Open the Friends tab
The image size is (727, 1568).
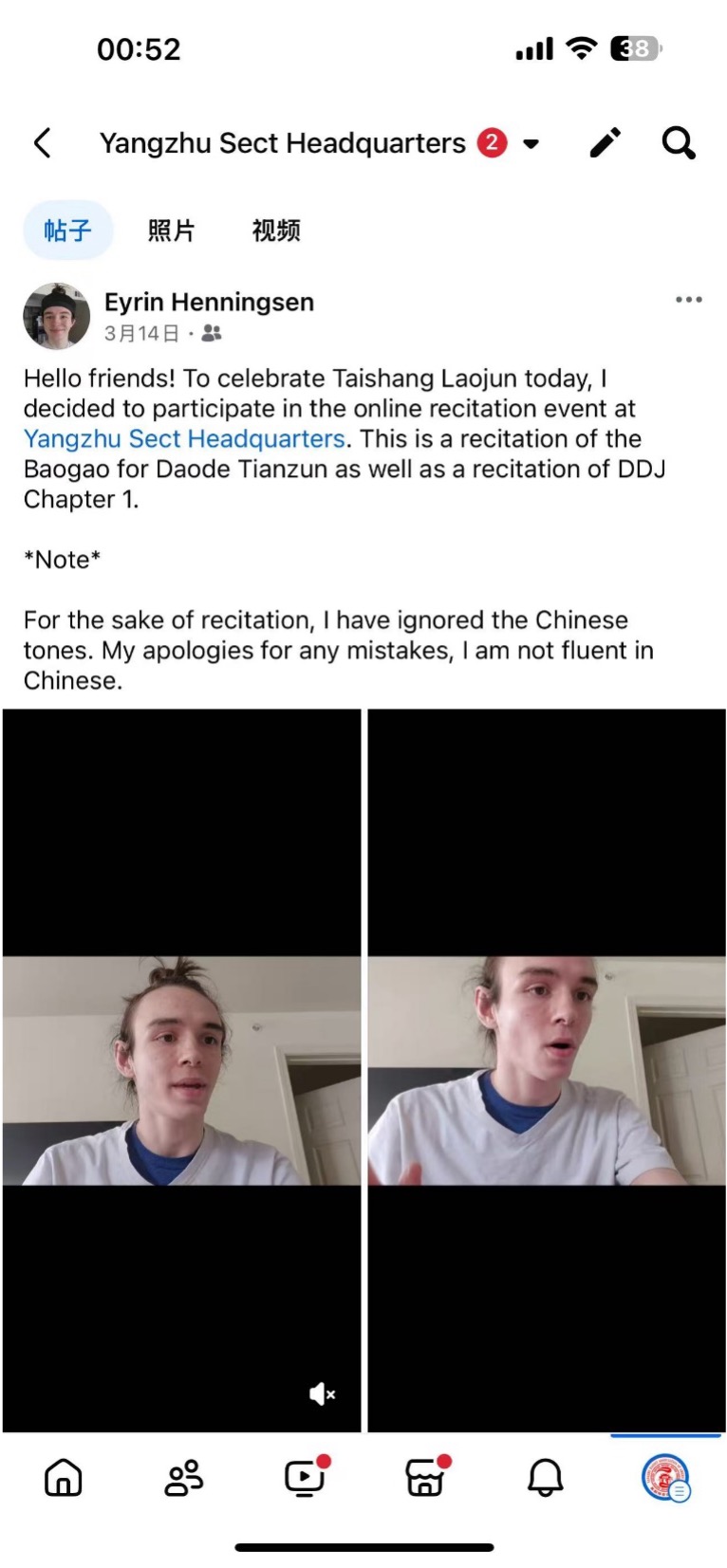[184, 1478]
